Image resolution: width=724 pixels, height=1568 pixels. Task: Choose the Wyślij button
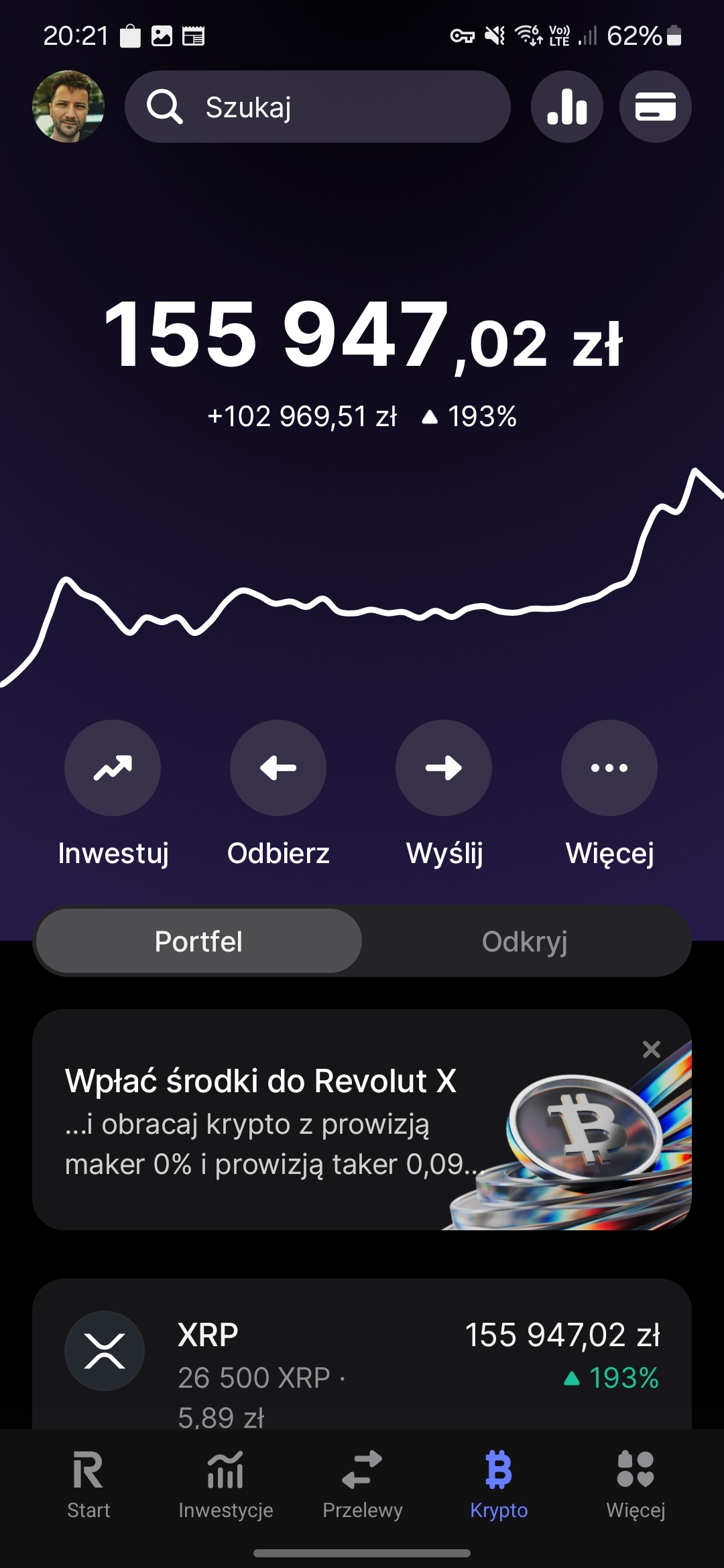pos(444,768)
